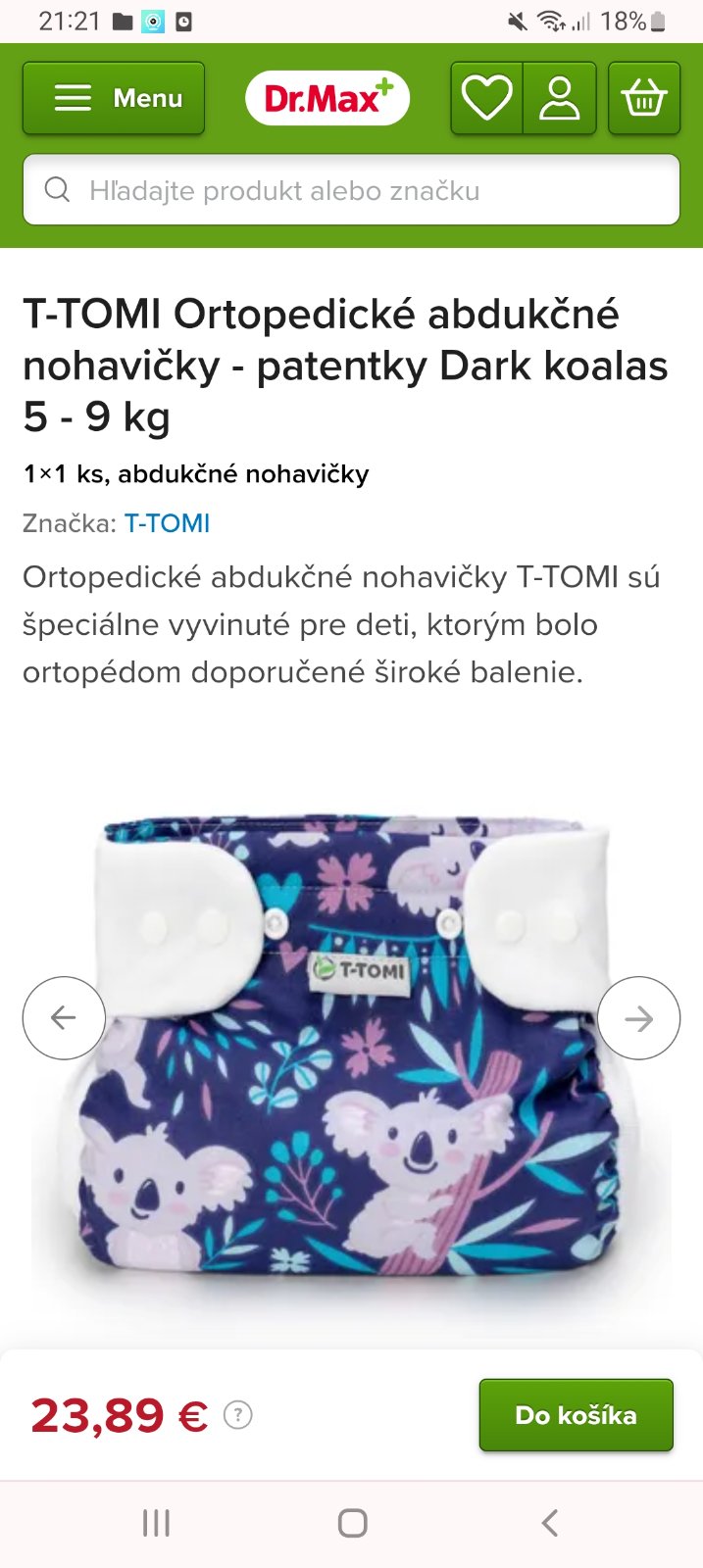This screenshot has height=1568, width=703.
Task: Go back with the system back button
Action: [x=549, y=1523]
